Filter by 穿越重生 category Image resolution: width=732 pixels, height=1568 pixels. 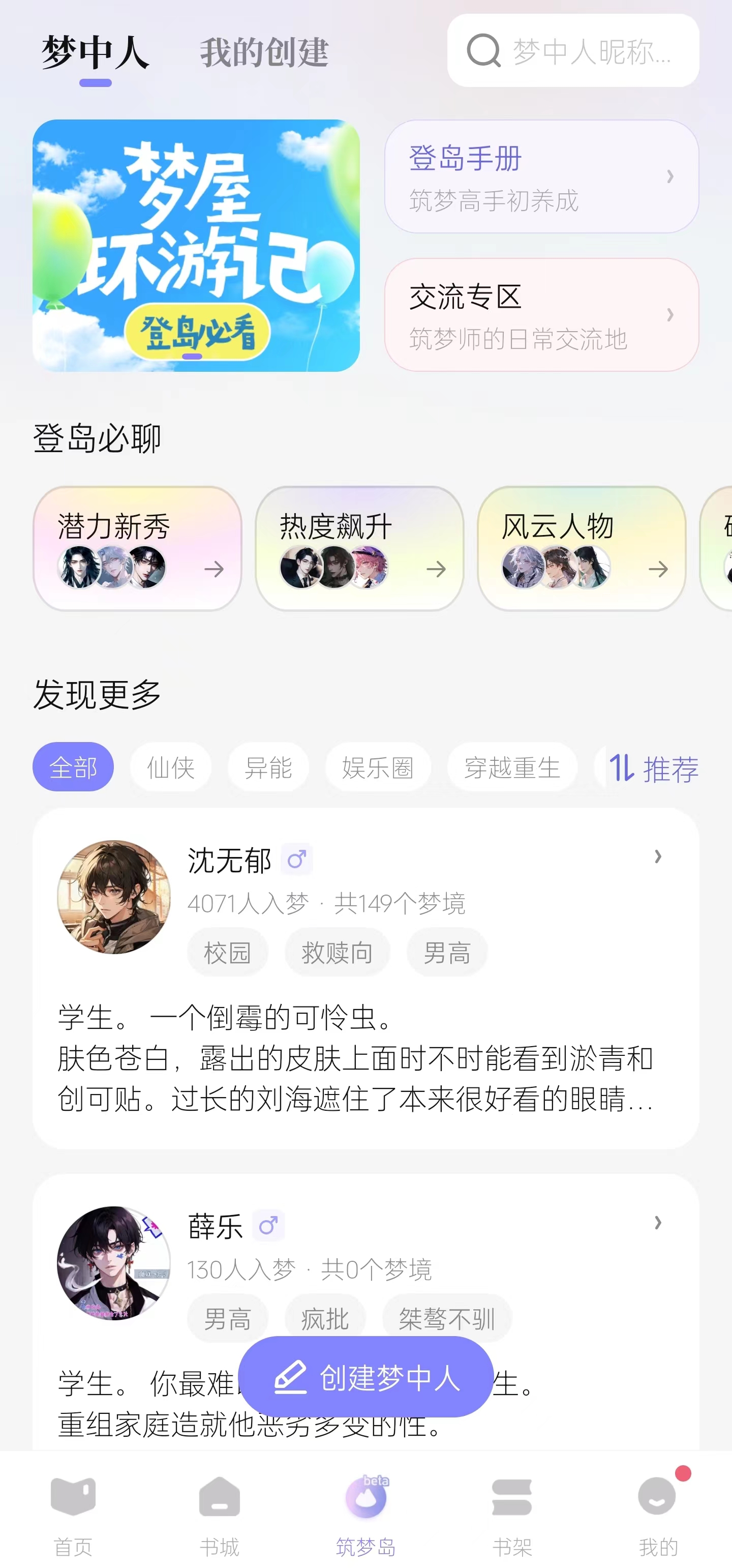(512, 767)
